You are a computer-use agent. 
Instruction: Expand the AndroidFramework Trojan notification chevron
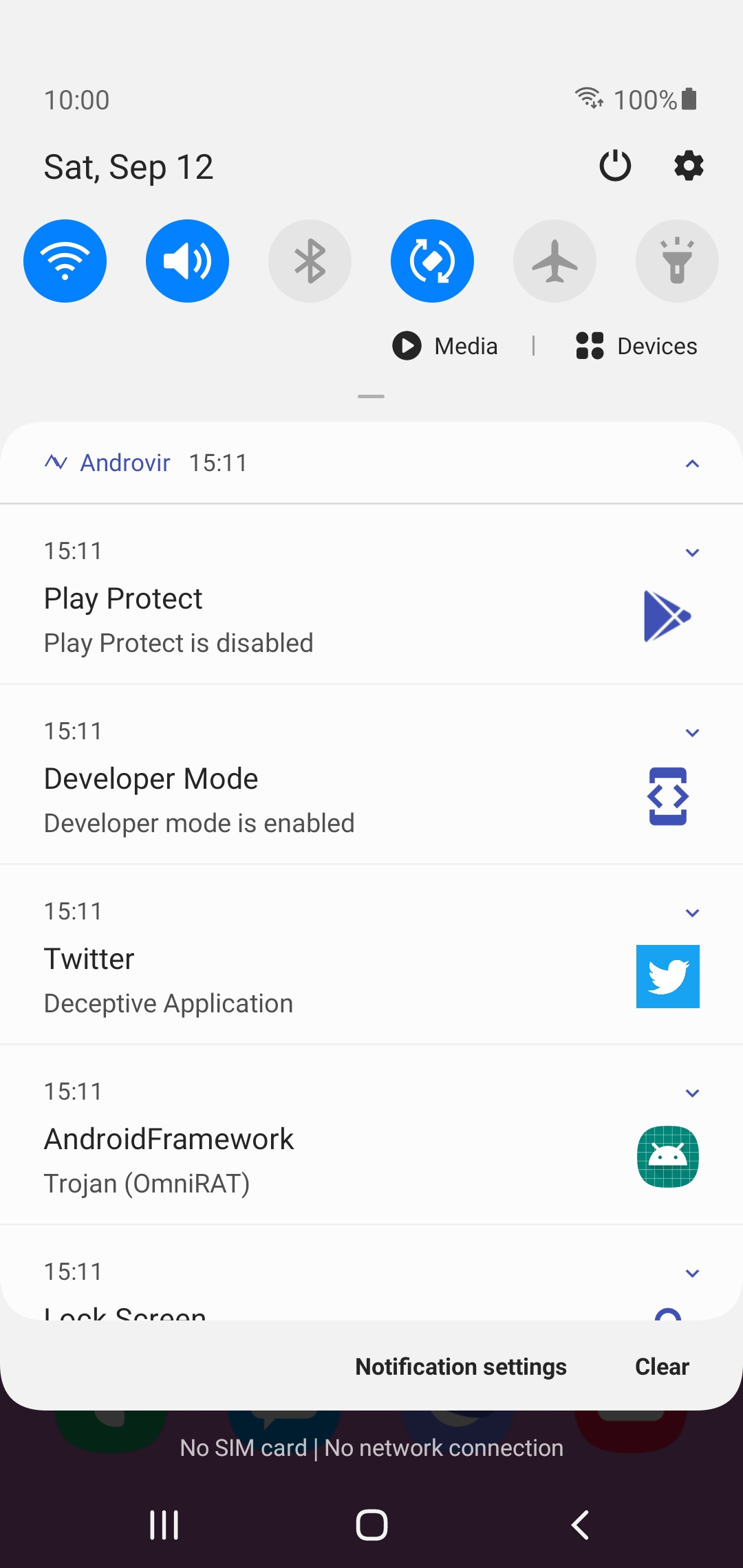click(692, 1093)
